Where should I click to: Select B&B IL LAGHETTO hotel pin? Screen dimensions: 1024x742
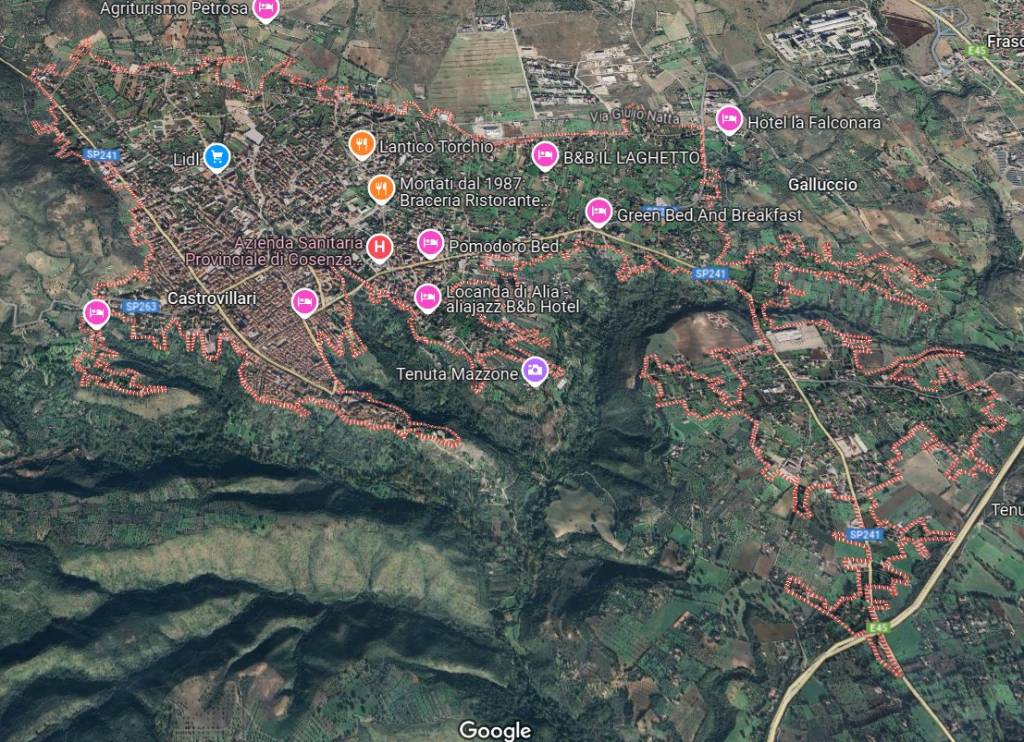545,155
